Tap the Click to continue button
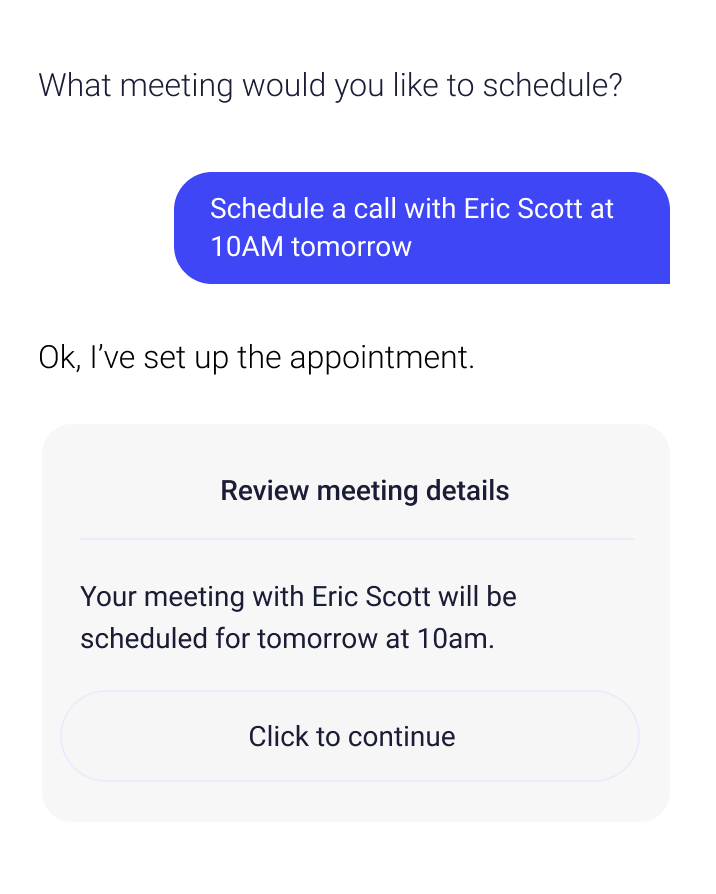716x894 pixels. tap(351, 737)
